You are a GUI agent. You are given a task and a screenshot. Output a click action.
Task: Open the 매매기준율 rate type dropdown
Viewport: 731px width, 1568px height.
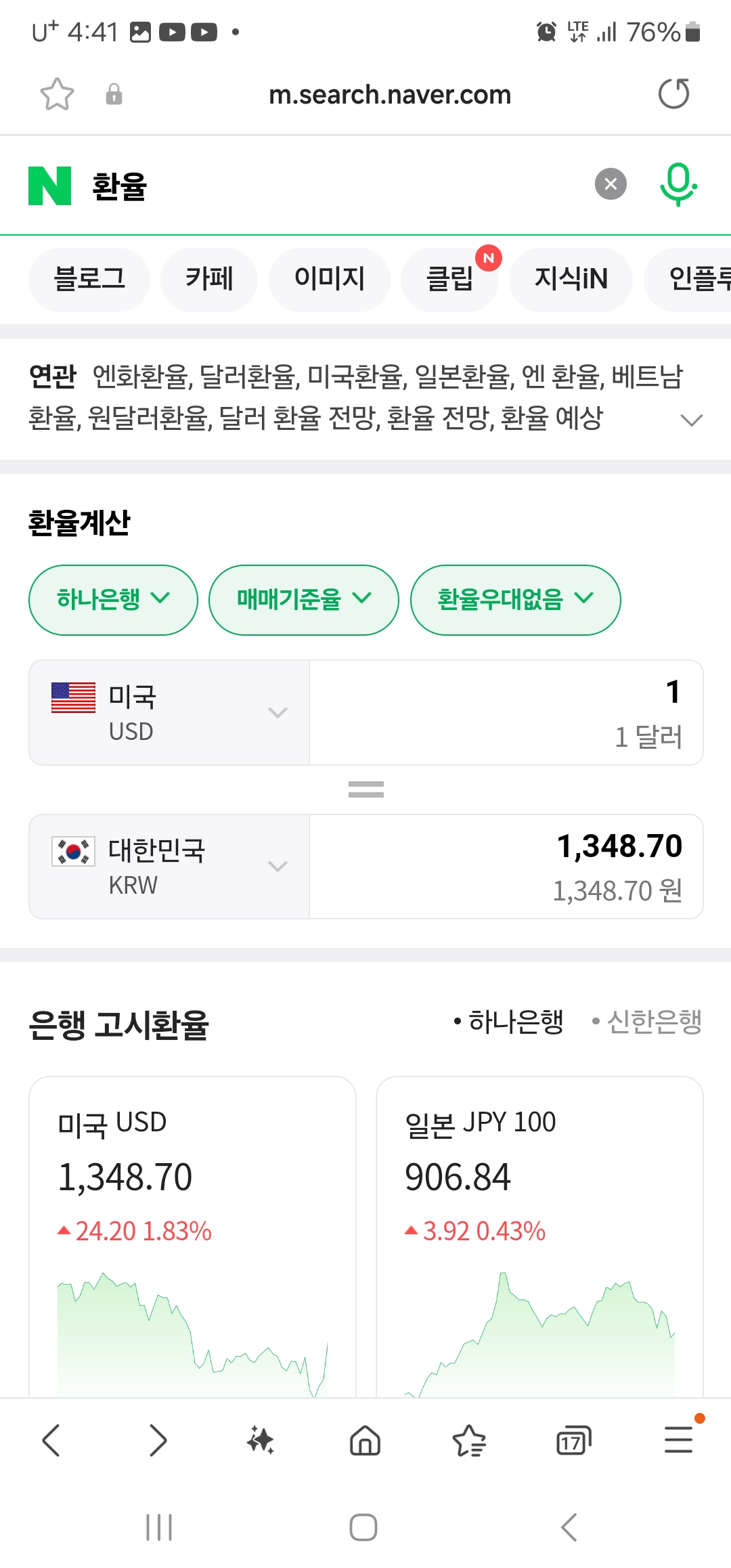coord(303,600)
